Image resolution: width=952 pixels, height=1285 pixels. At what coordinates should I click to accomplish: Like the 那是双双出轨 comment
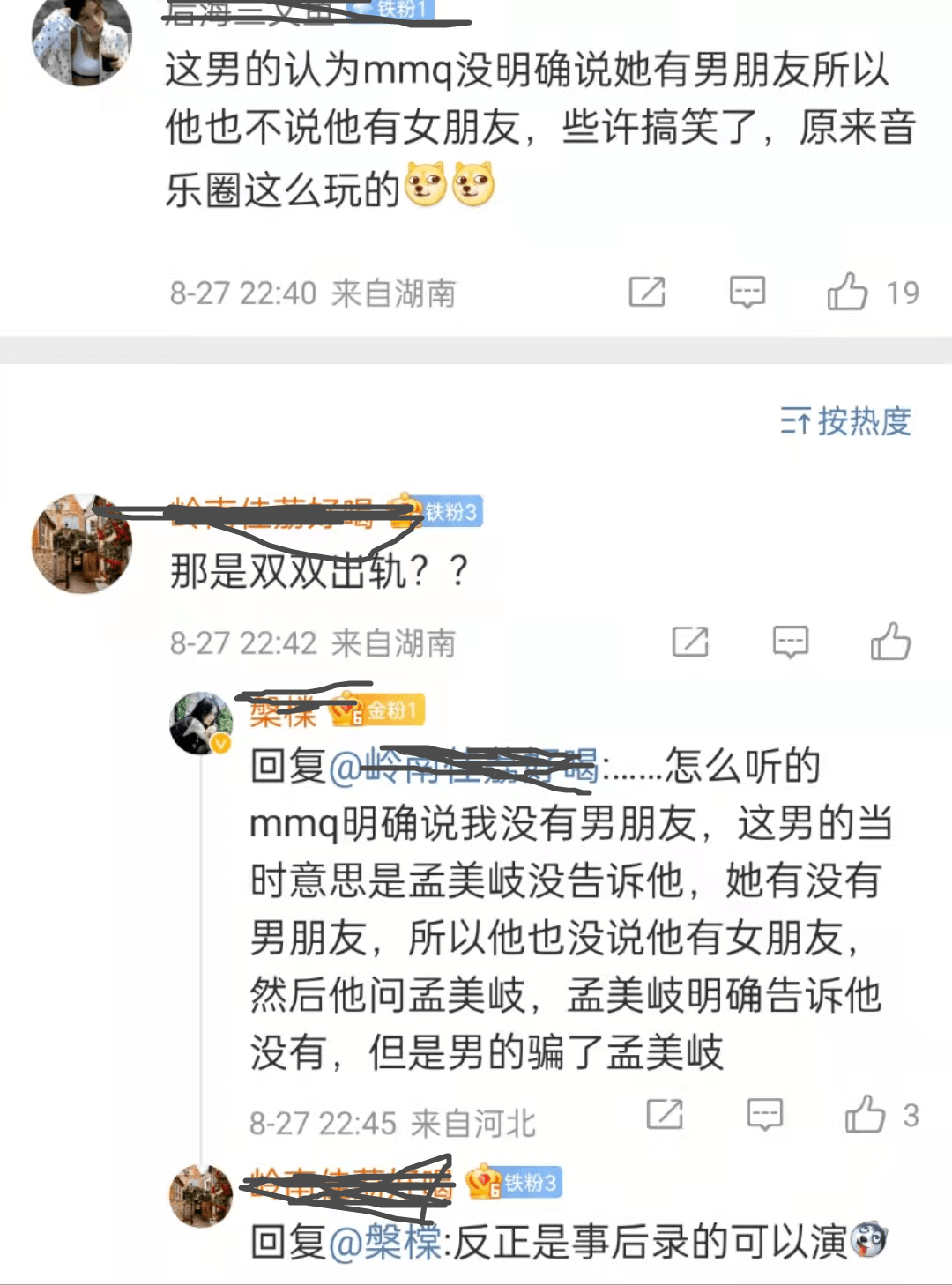[890, 642]
